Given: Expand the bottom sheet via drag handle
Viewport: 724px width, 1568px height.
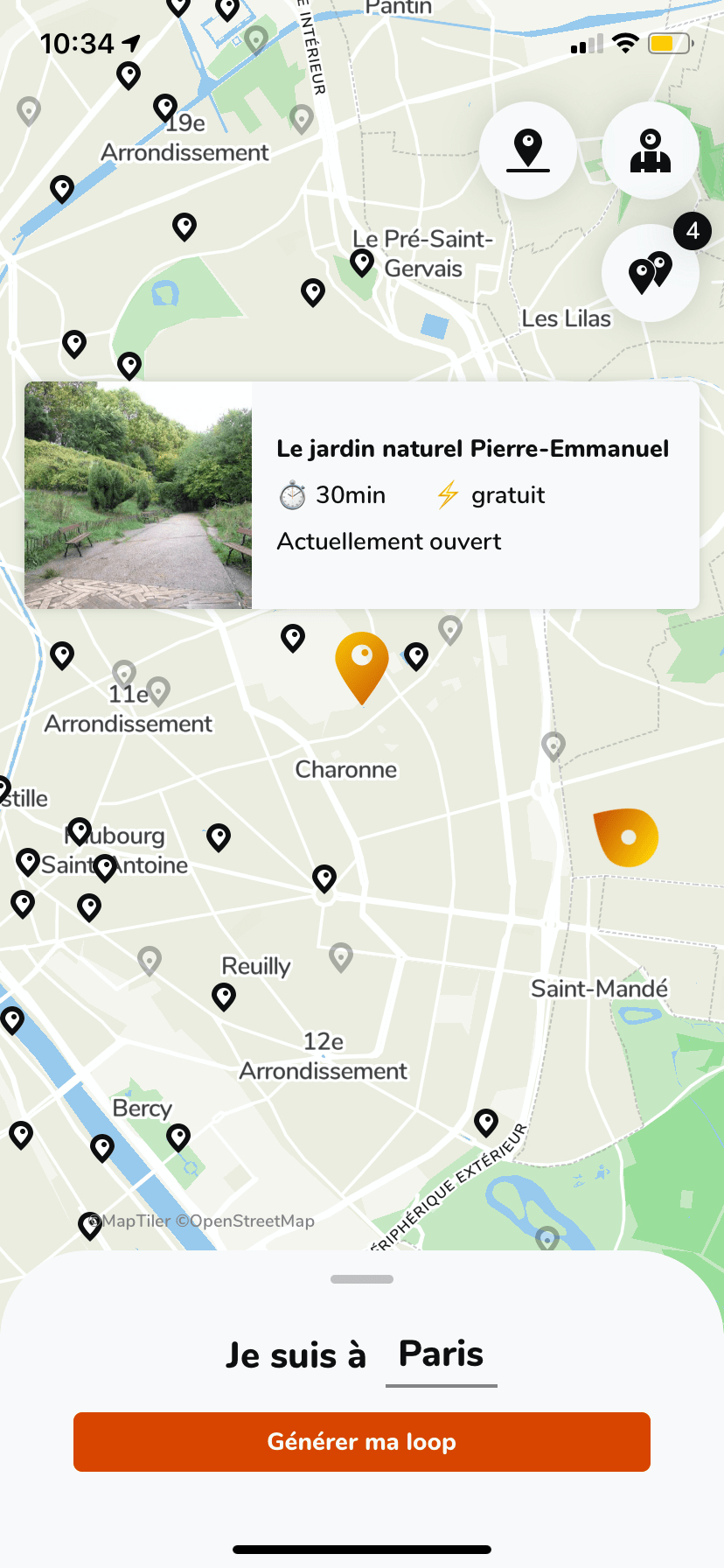Looking at the screenshot, I should tap(361, 1278).
